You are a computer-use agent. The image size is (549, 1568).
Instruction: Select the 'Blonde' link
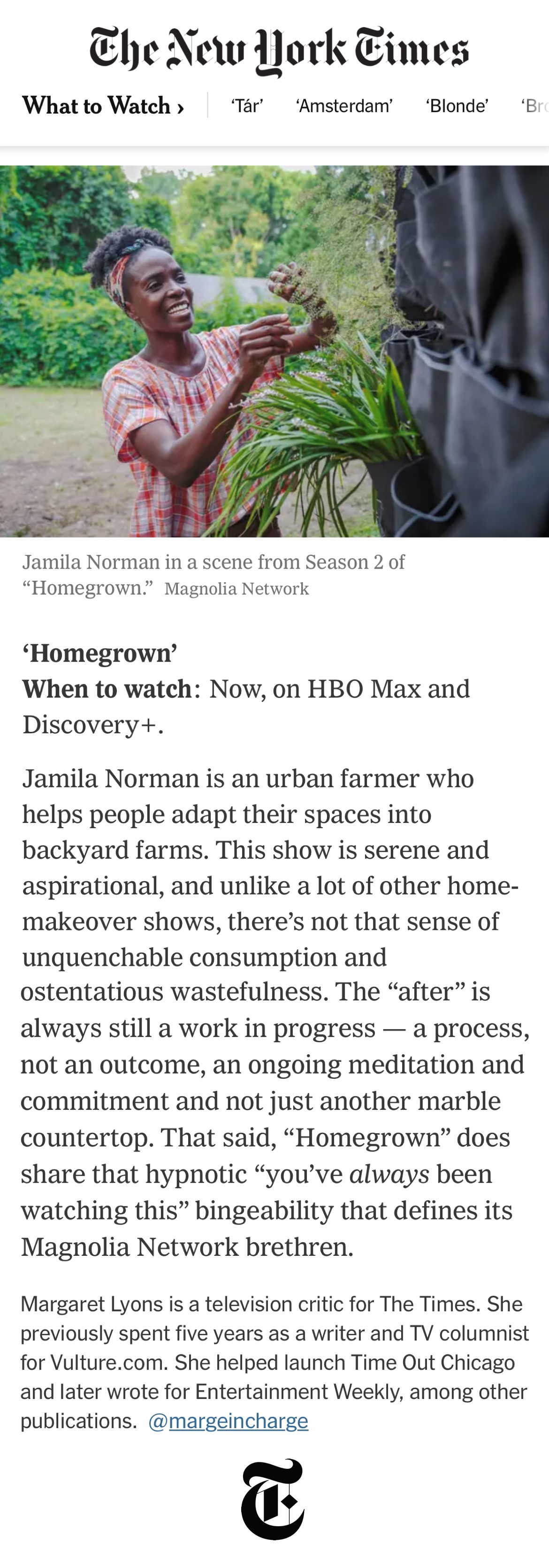pyautogui.click(x=457, y=106)
